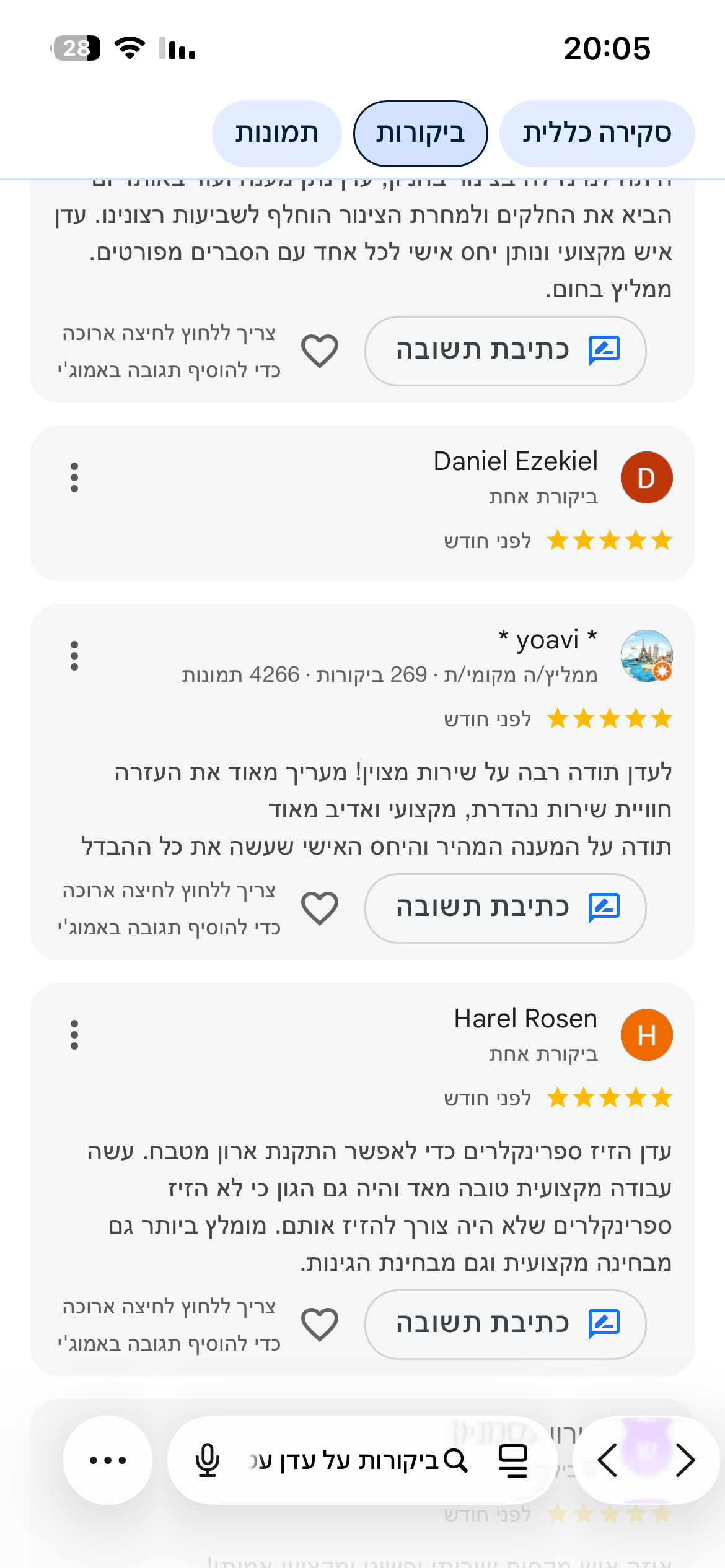Open options menu for yoavi's review
The image size is (725, 1568).
74,656
